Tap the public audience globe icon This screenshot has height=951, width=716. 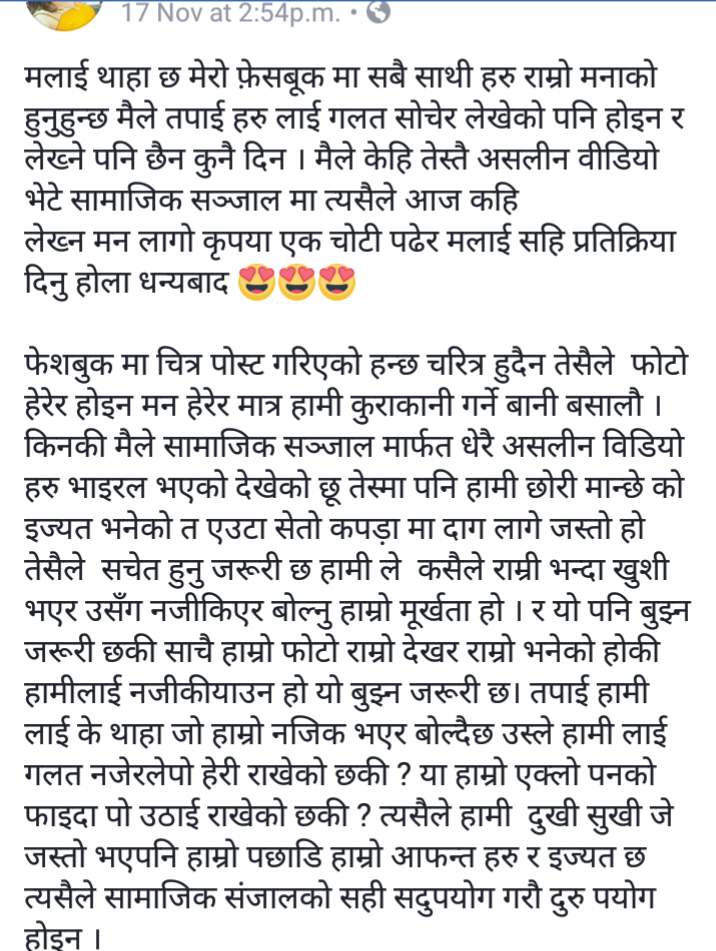point(379,14)
